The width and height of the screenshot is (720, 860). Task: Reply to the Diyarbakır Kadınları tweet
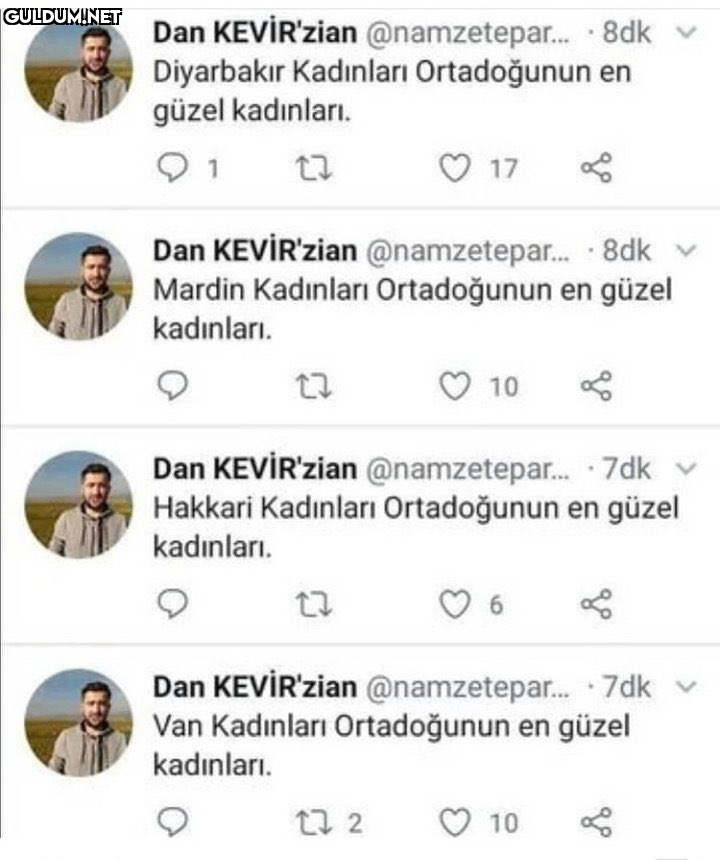click(x=174, y=167)
